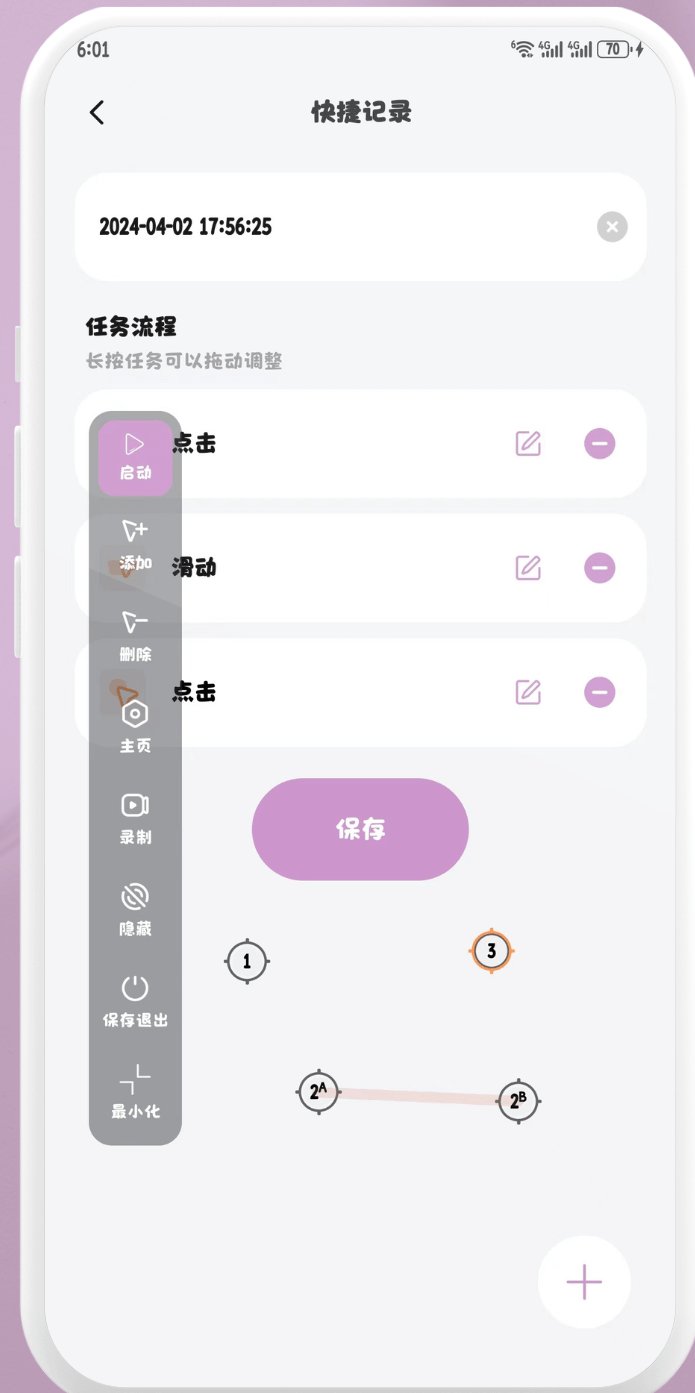Select tap marker 1

[247, 962]
